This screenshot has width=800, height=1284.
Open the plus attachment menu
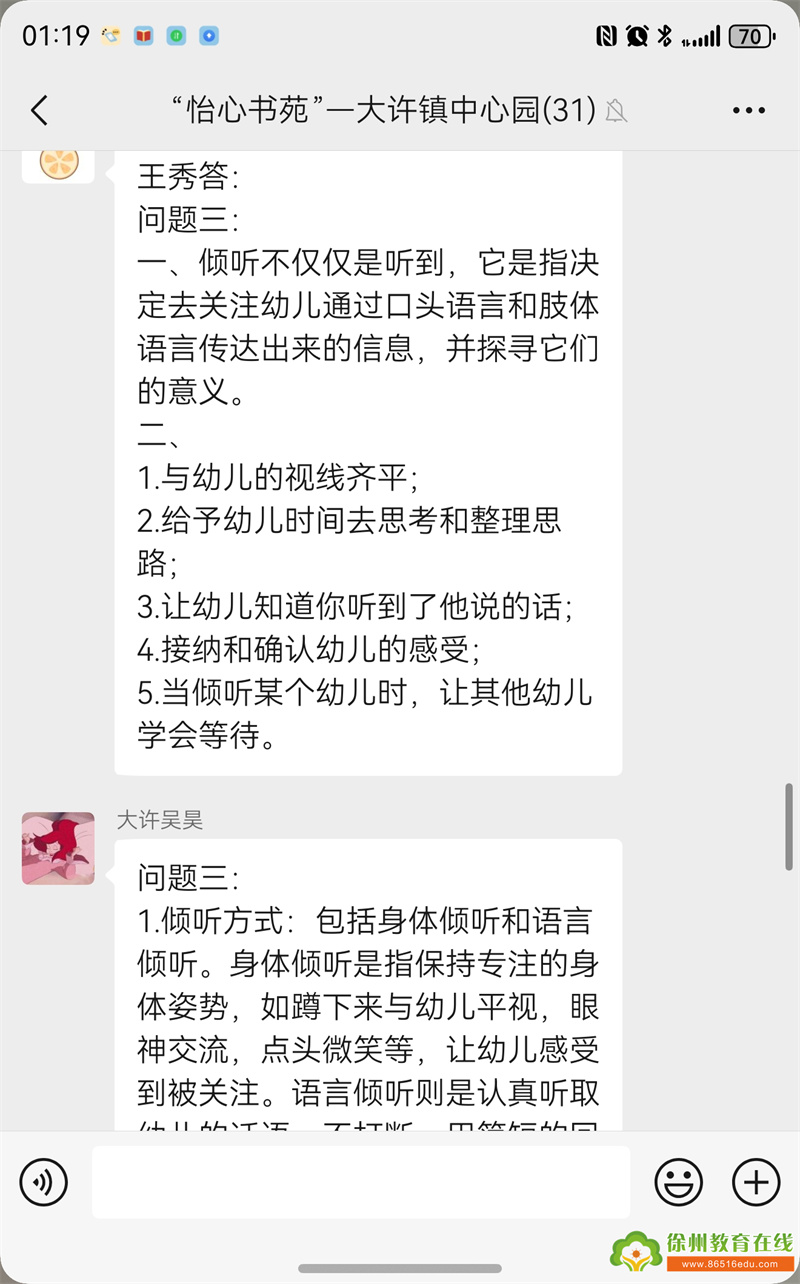pos(756,1182)
